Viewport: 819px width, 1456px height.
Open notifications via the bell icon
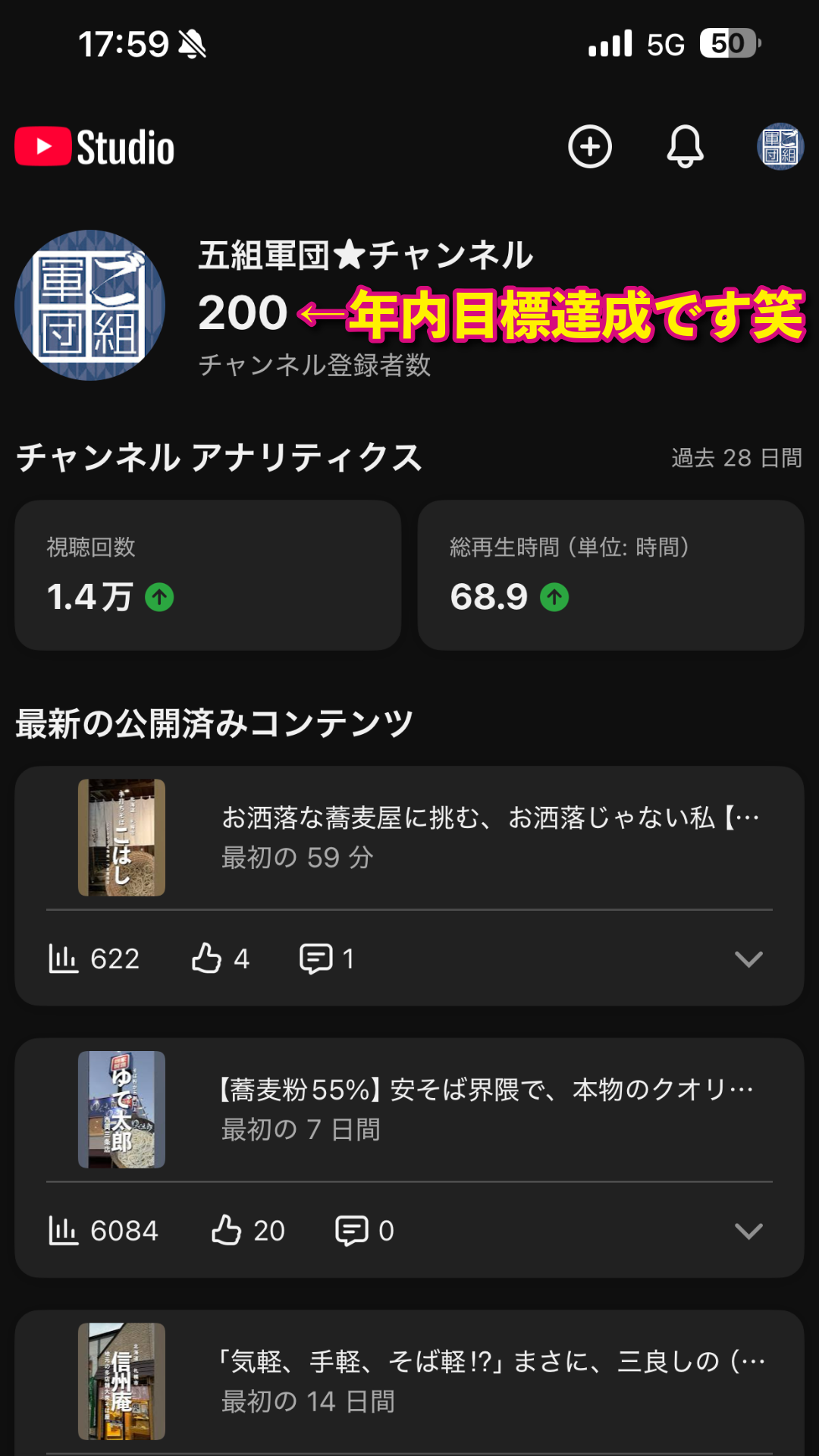pyautogui.click(x=684, y=146)
